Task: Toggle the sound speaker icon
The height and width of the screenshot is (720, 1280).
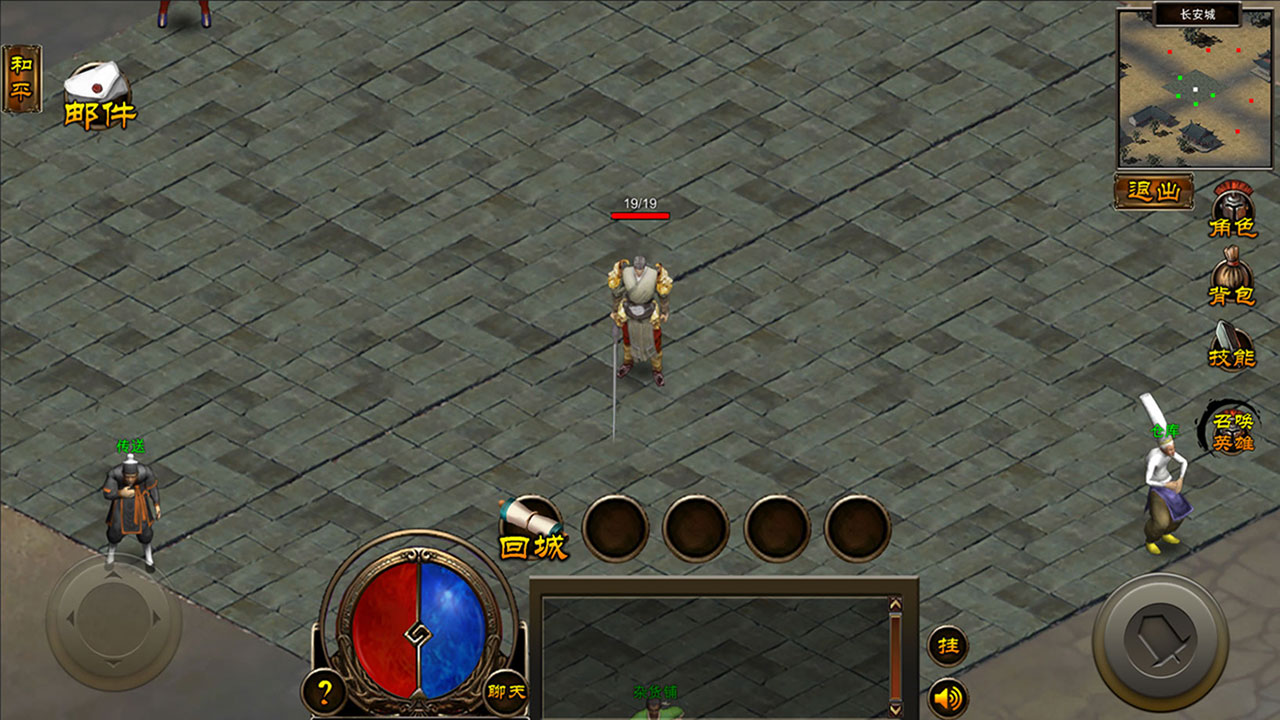Action: [x=947, y=696]
